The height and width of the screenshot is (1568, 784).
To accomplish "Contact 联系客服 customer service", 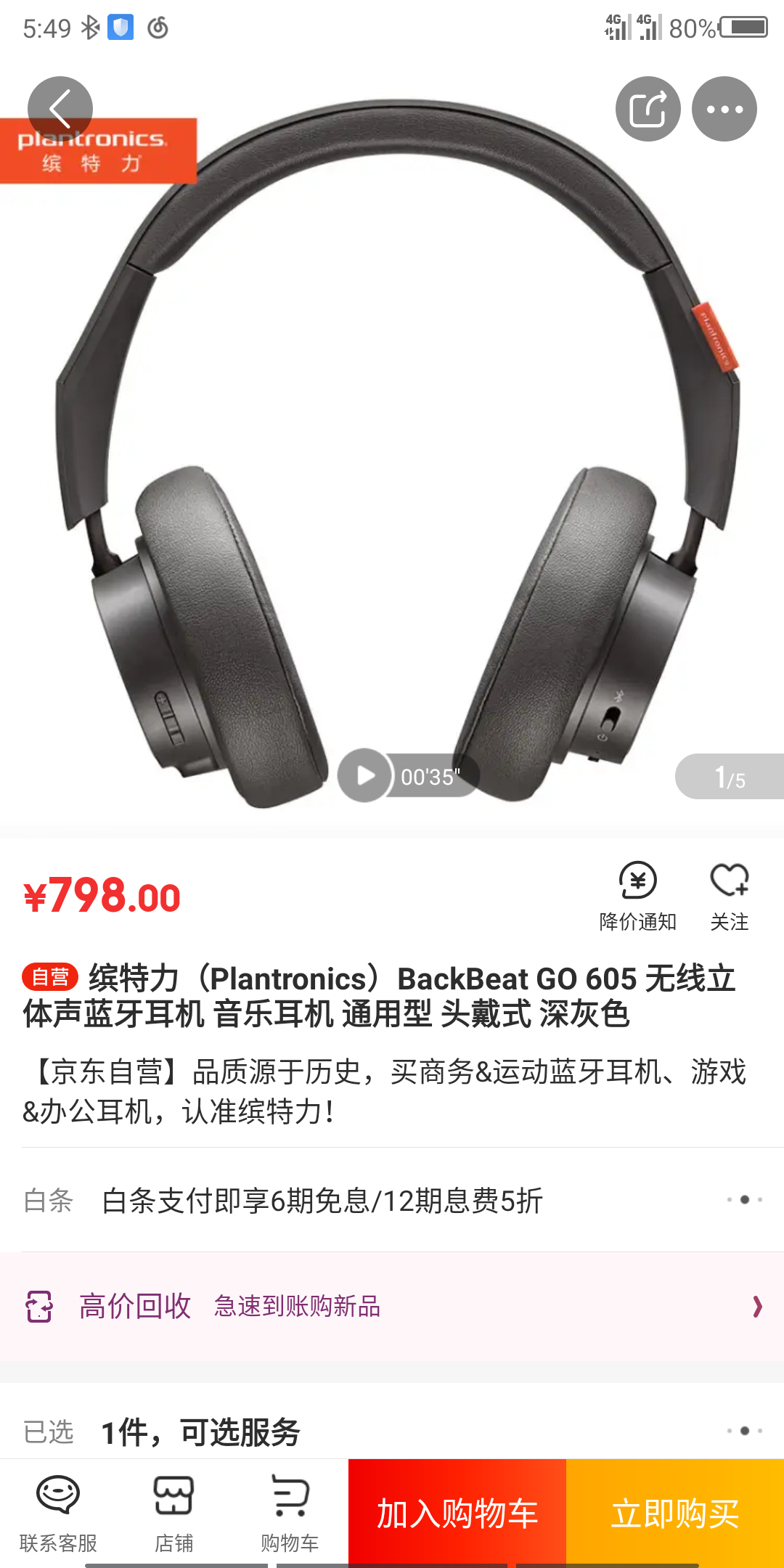I will [x=58, y=1513].
